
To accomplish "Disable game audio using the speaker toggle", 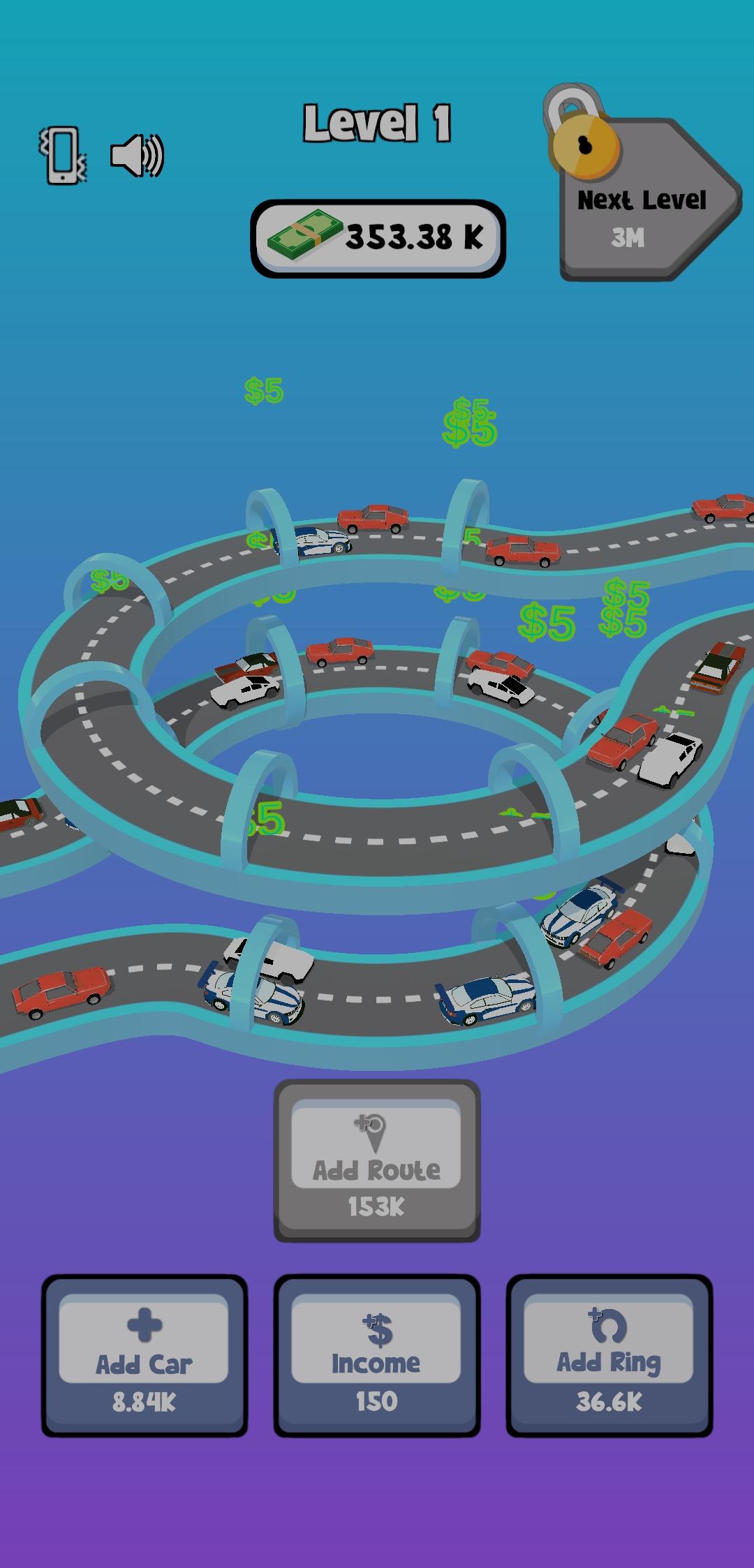I will coord(137,154).
